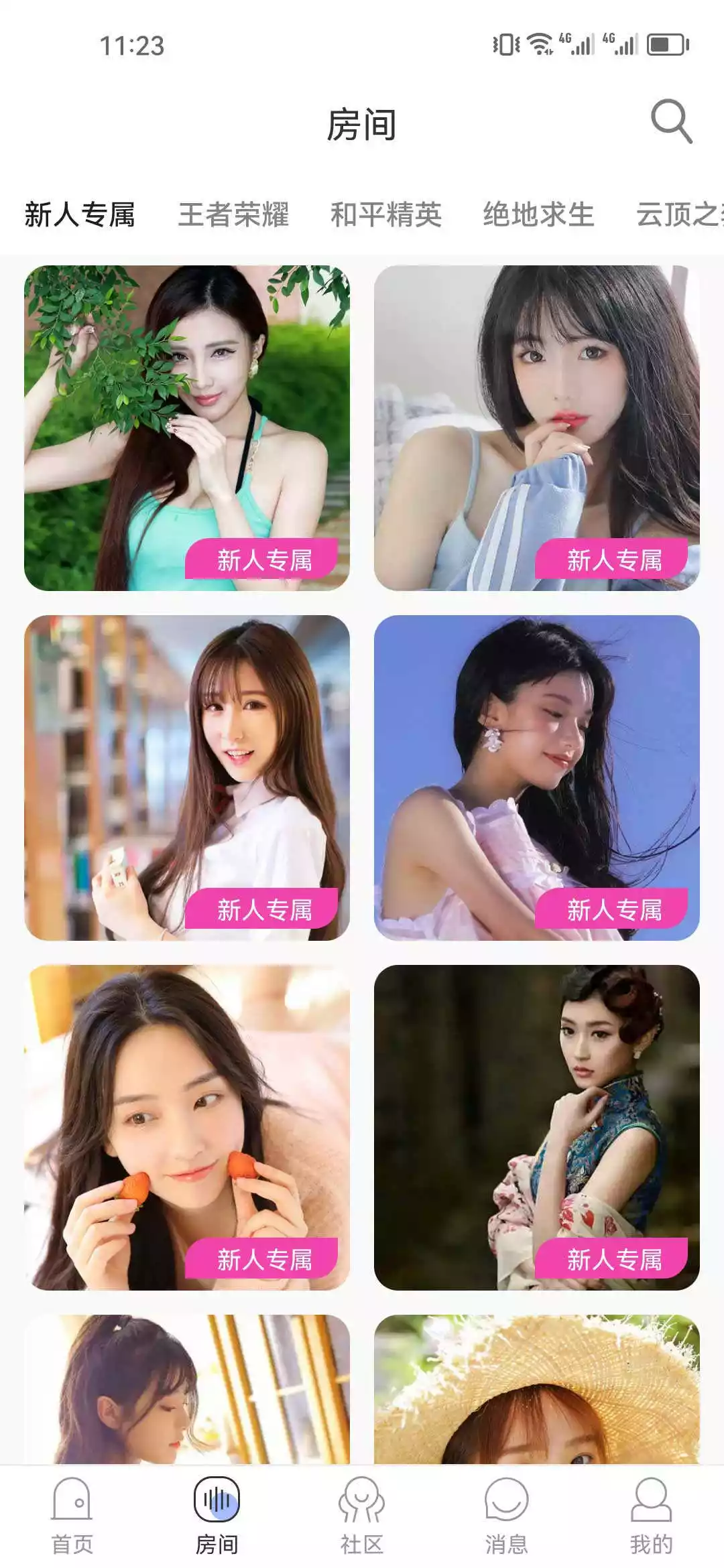Open the 消息 messages tab

coord(506,1517)
